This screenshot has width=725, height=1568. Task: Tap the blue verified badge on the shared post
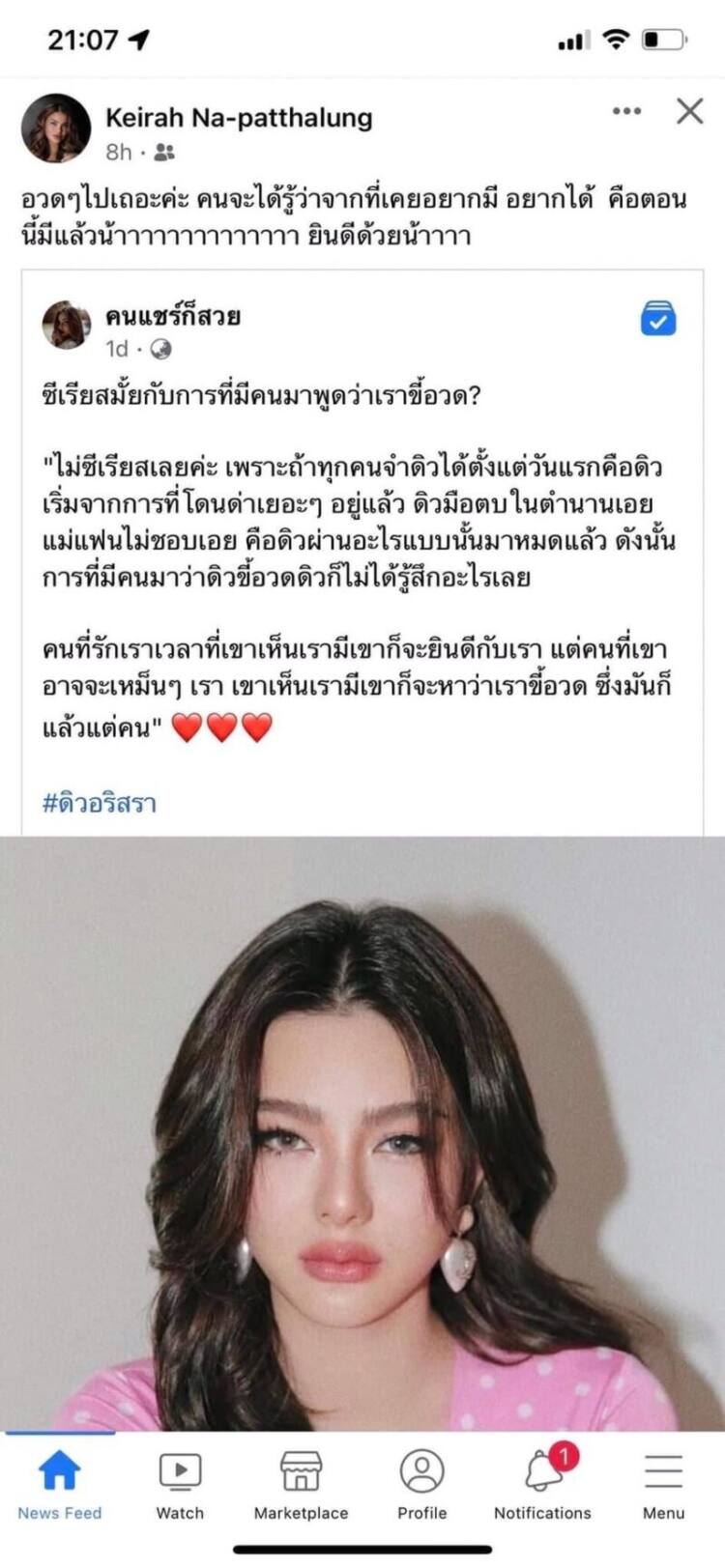tap(658, 319)
